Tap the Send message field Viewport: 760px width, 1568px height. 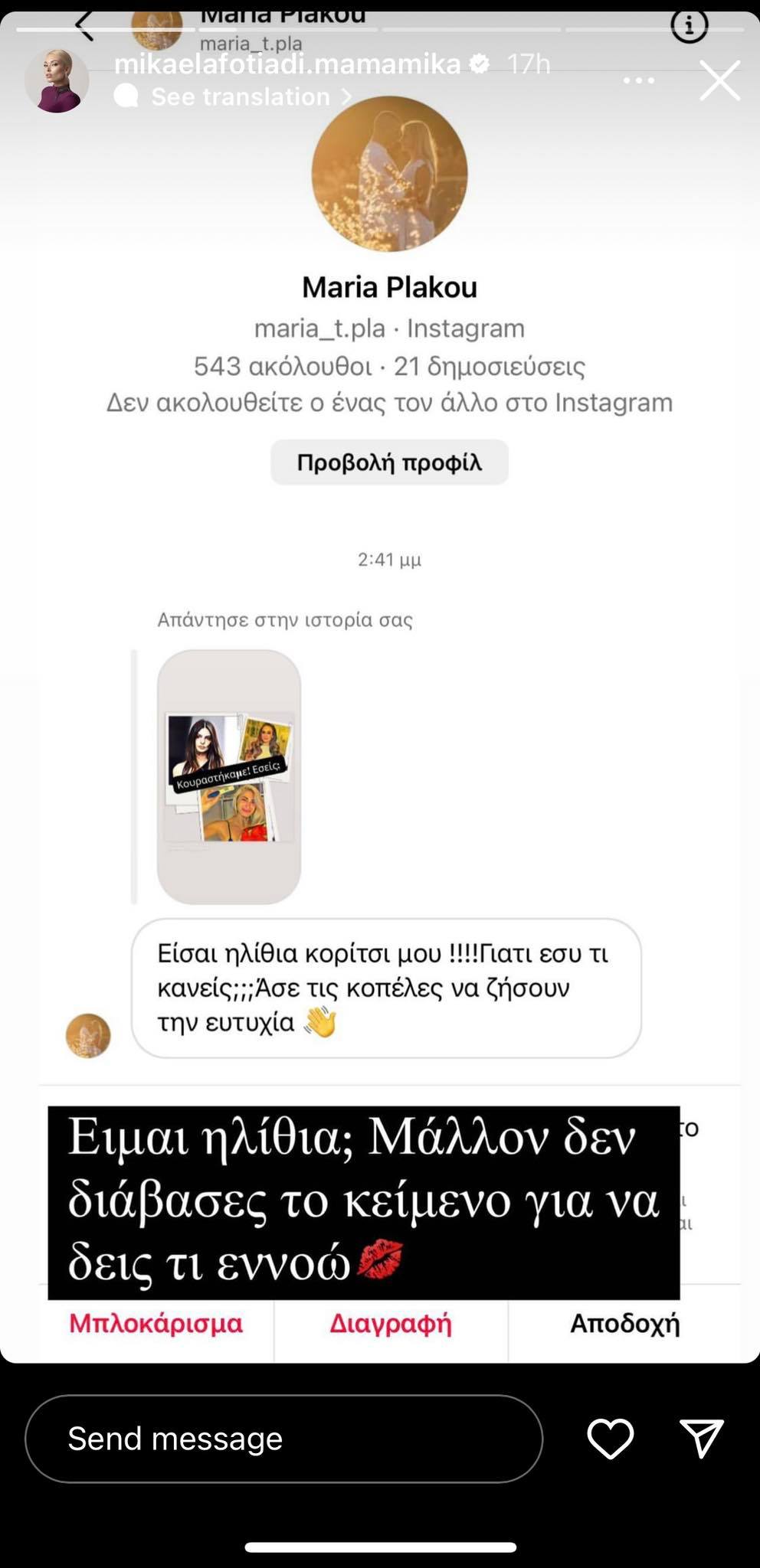coord(283,1439)
